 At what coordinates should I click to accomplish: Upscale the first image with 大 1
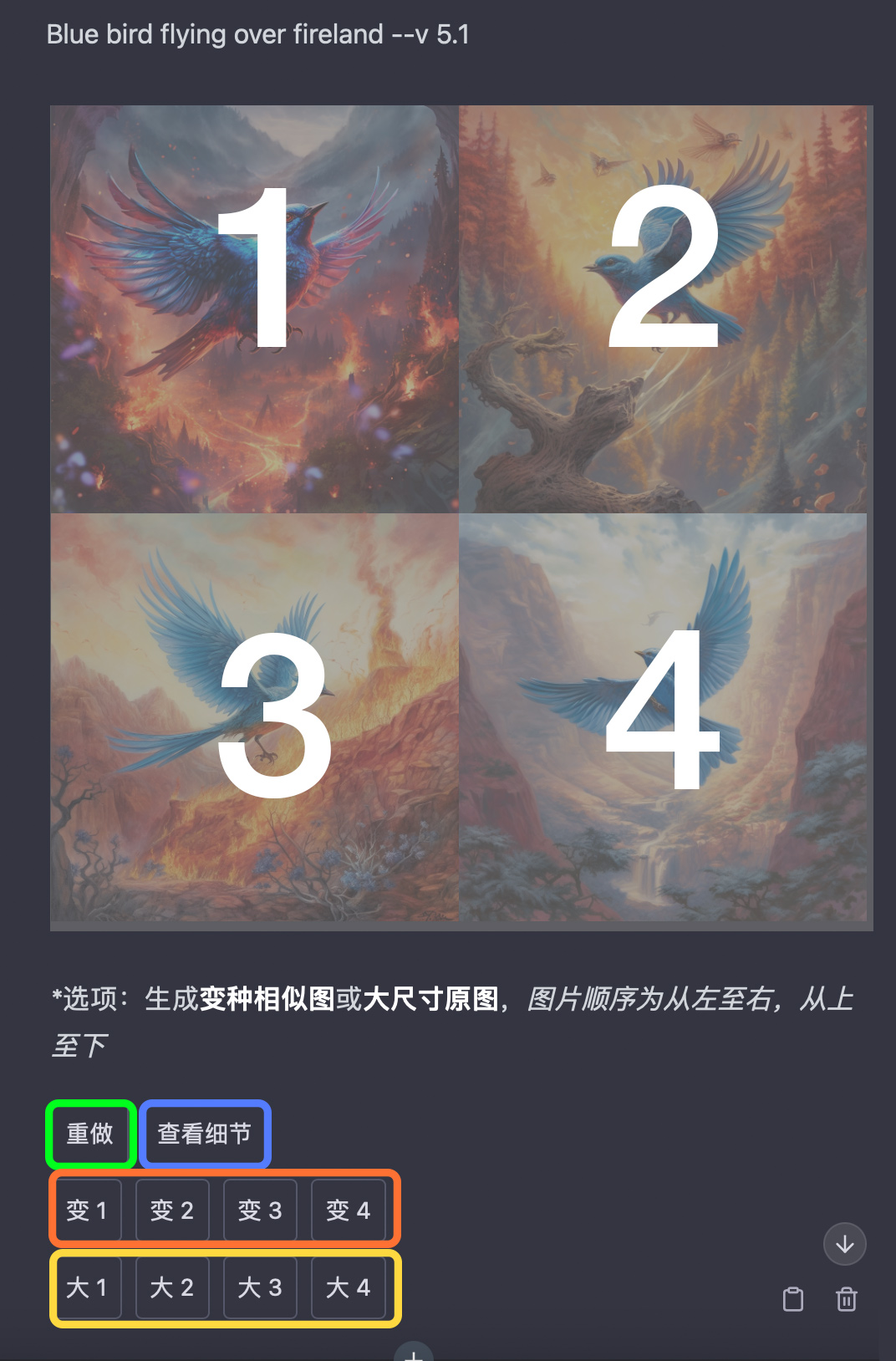pyautogui.click(x=87, y=1287)
